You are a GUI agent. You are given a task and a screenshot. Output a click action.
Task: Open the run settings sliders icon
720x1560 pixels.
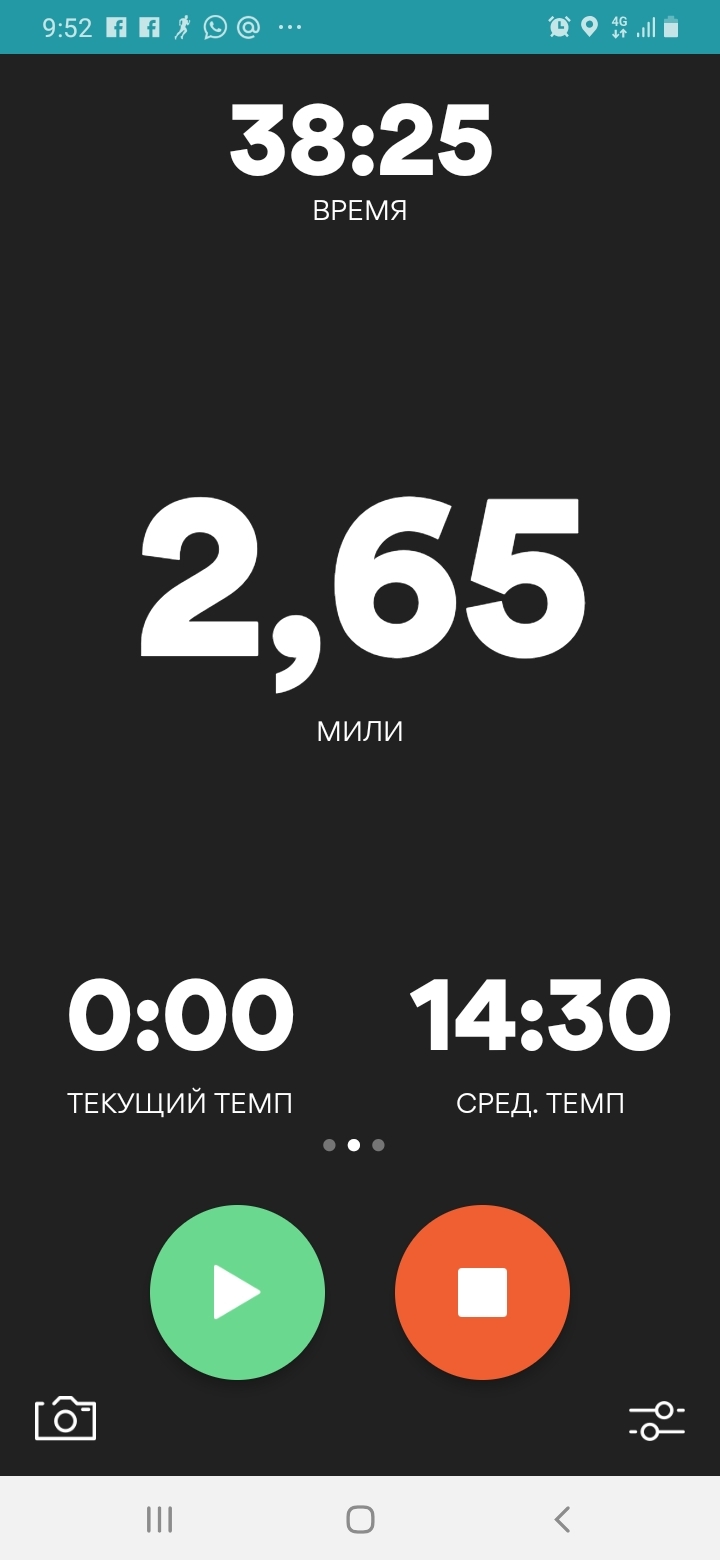click(x=656, y=1420)
